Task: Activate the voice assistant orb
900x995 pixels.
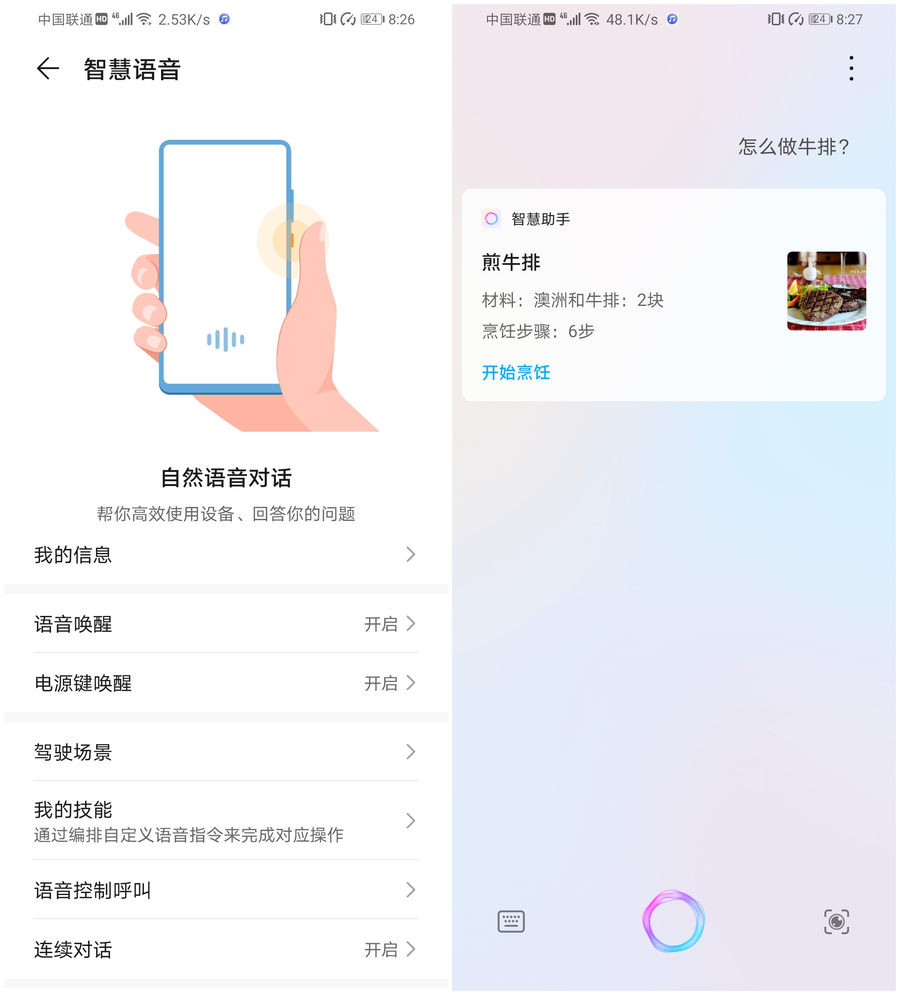Action: click(x=673, y=921)
